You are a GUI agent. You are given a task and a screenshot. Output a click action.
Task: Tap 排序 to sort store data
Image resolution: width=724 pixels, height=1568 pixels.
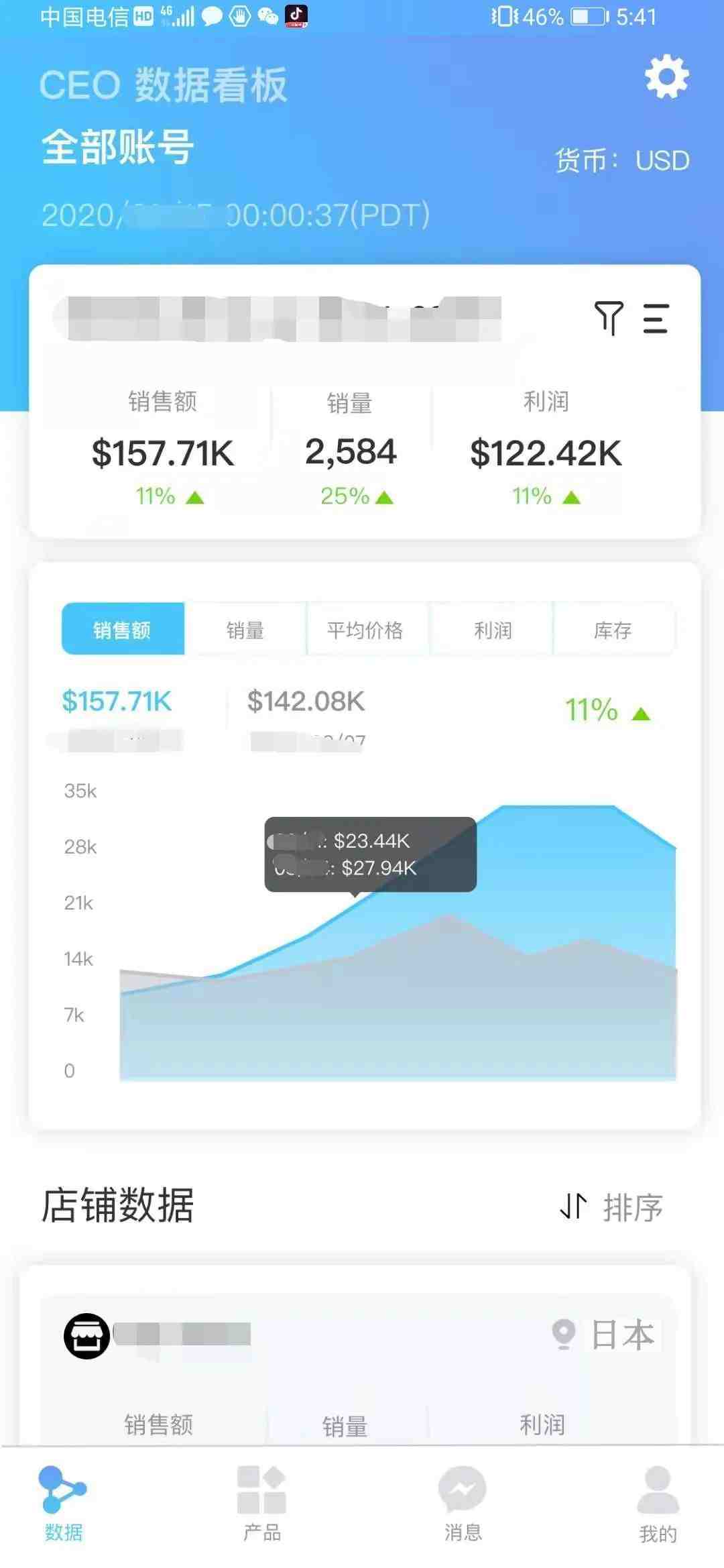coord(611,1207)
